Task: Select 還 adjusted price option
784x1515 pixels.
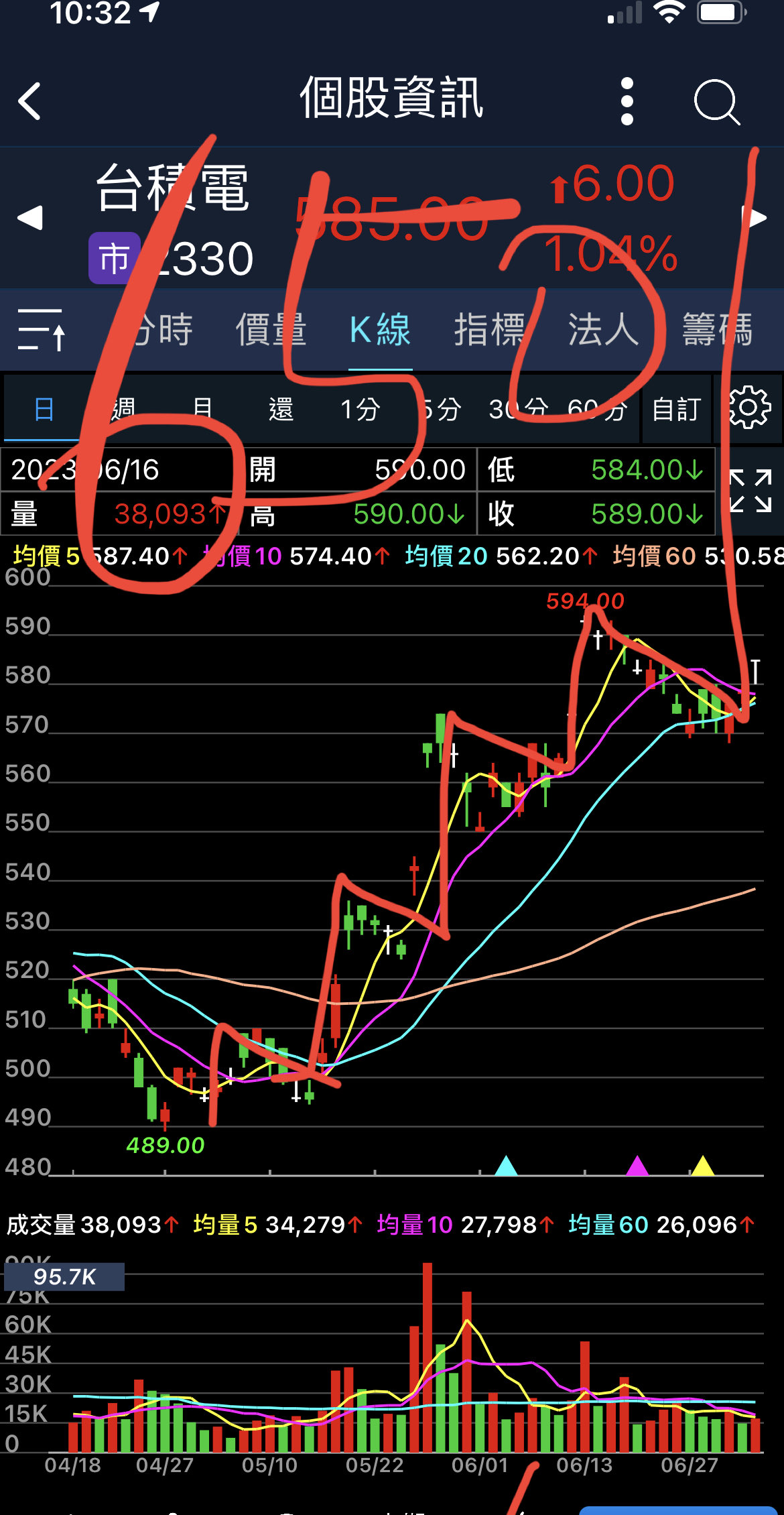Action: tap(281, 409)
